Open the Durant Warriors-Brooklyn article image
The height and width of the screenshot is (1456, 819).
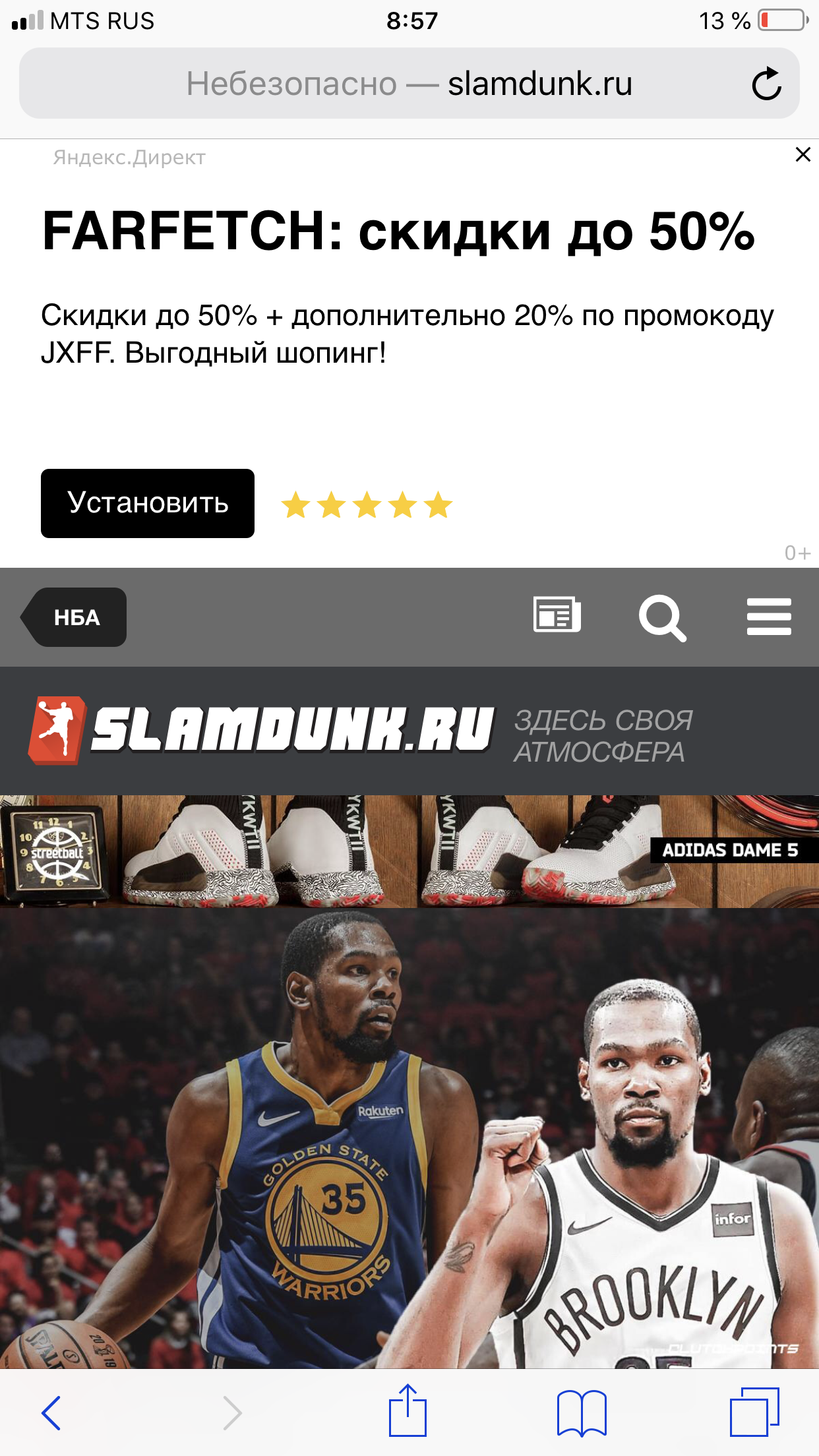click(x=409, y=1138)
